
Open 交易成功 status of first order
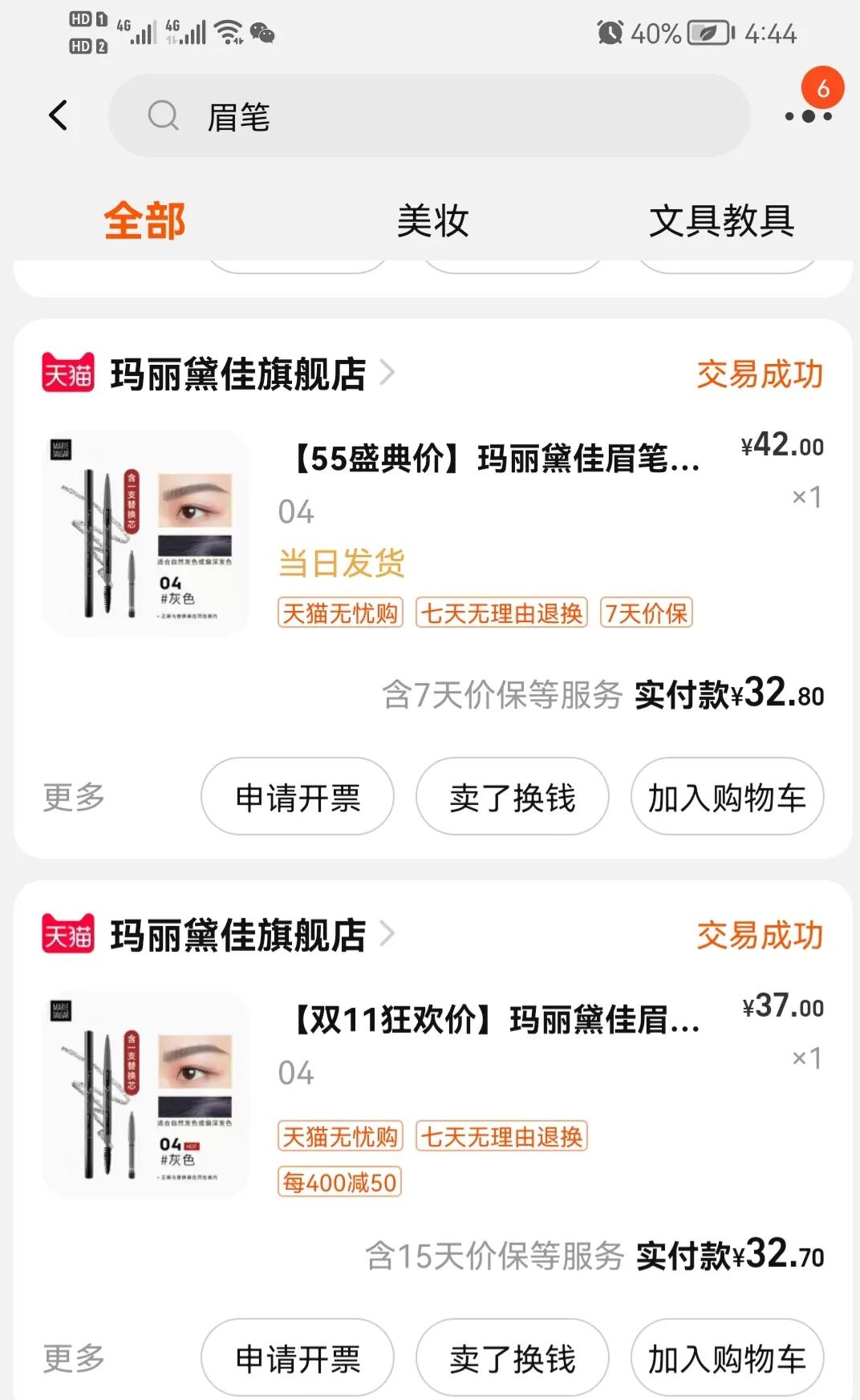point(760,374)
